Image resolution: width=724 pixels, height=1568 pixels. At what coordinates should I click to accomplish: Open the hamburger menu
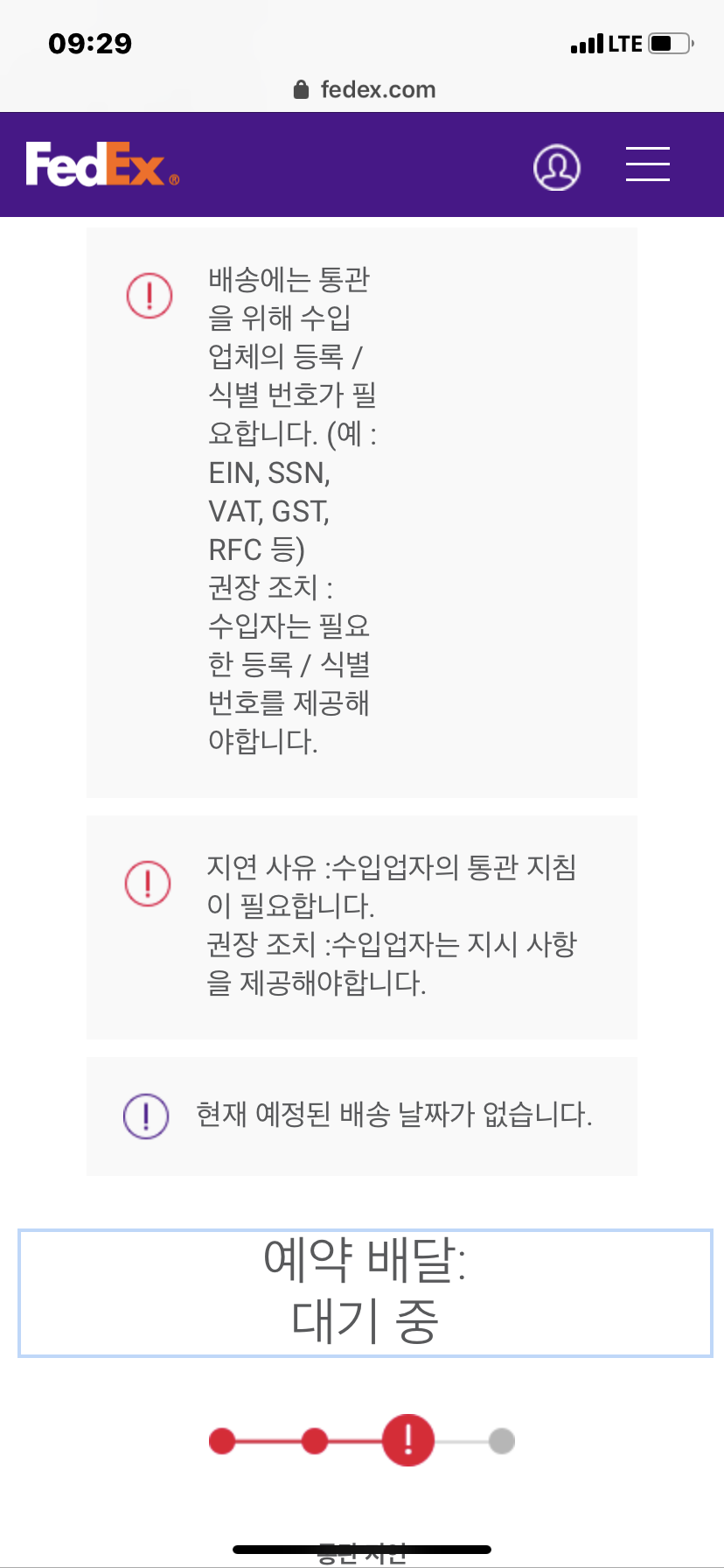pos(648,164)
